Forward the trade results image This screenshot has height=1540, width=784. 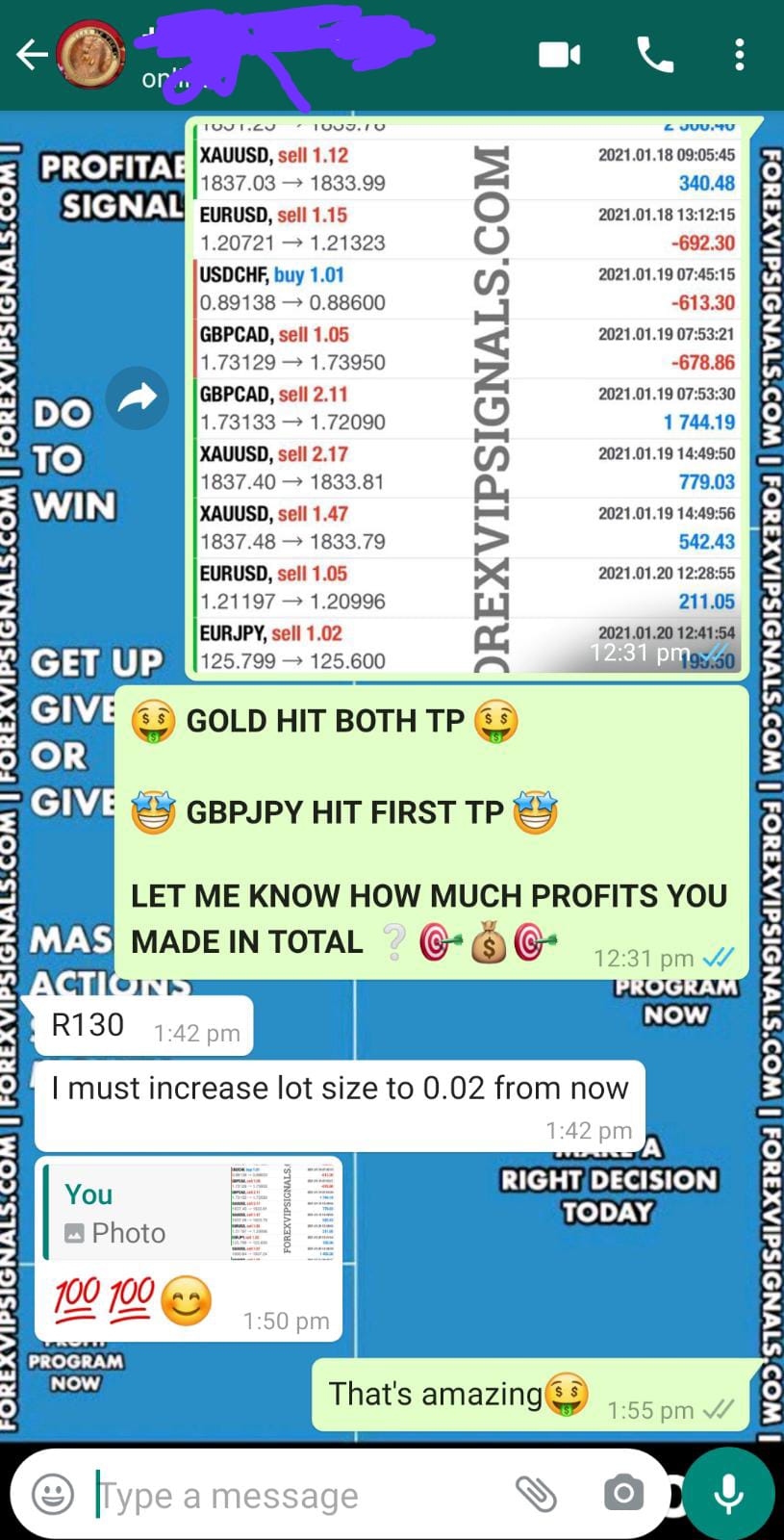click(x=137, y=398)
